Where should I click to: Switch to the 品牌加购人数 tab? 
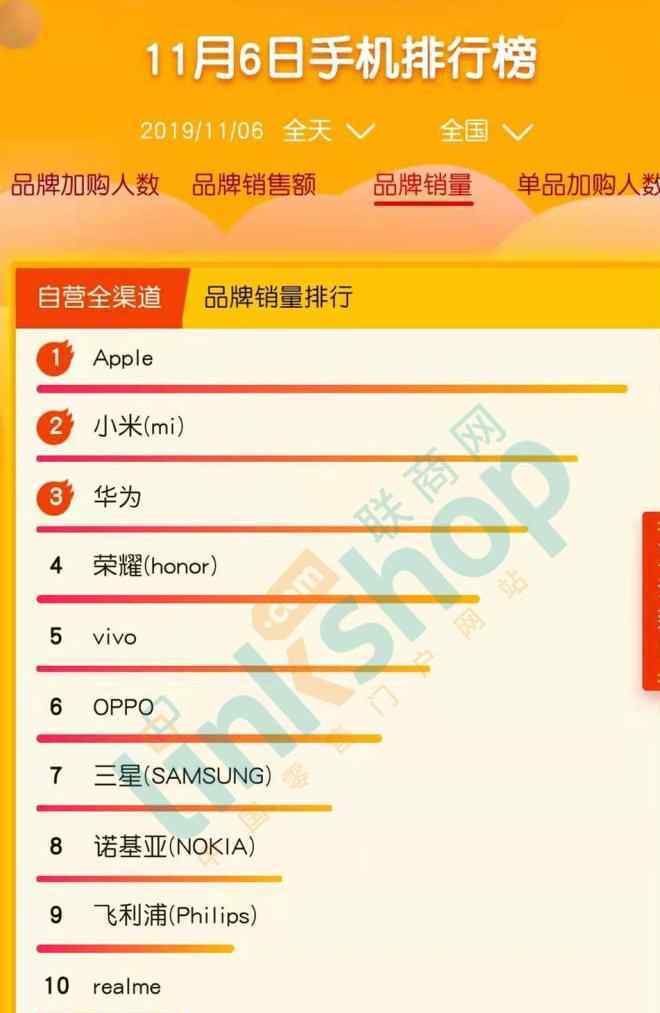click(85, 185)
